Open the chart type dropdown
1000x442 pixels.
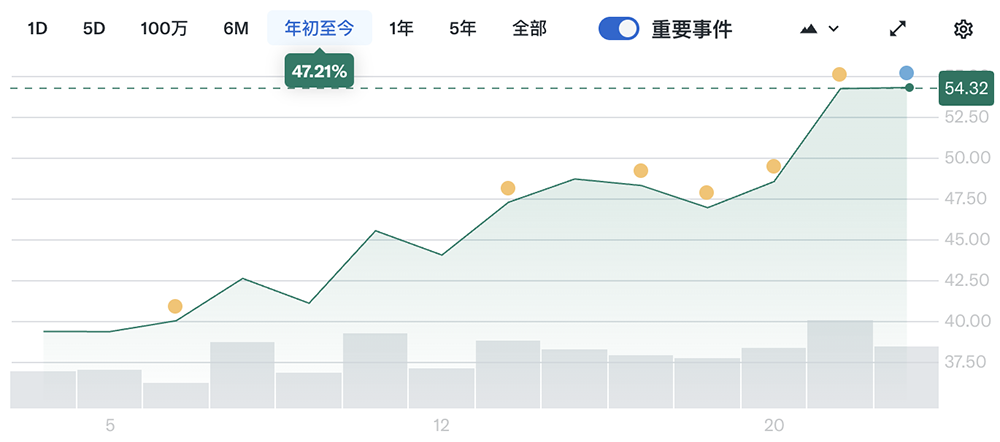click(x=819, y=29)
